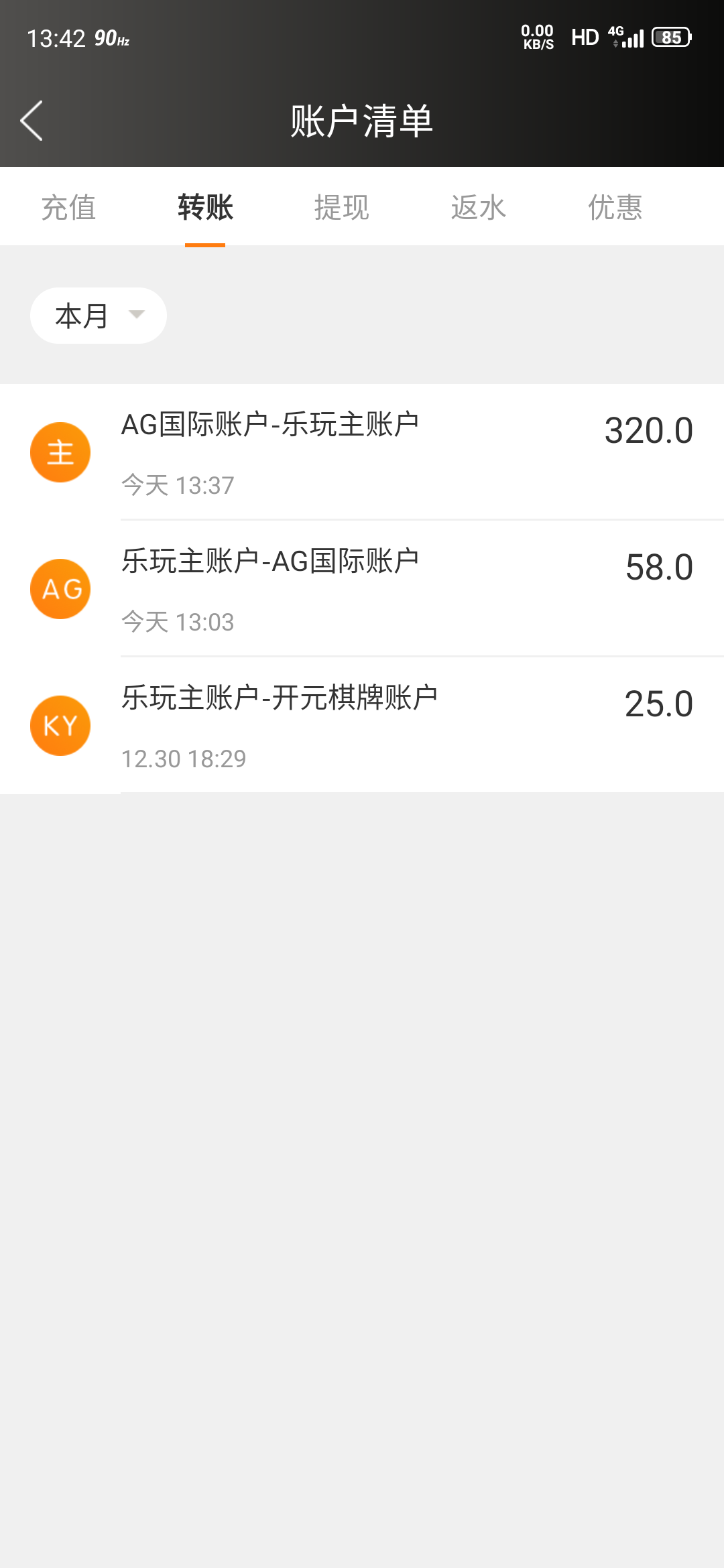Expand the 本月 period dropdown
Screen dimensions: 724x1568
pos(99,316)
